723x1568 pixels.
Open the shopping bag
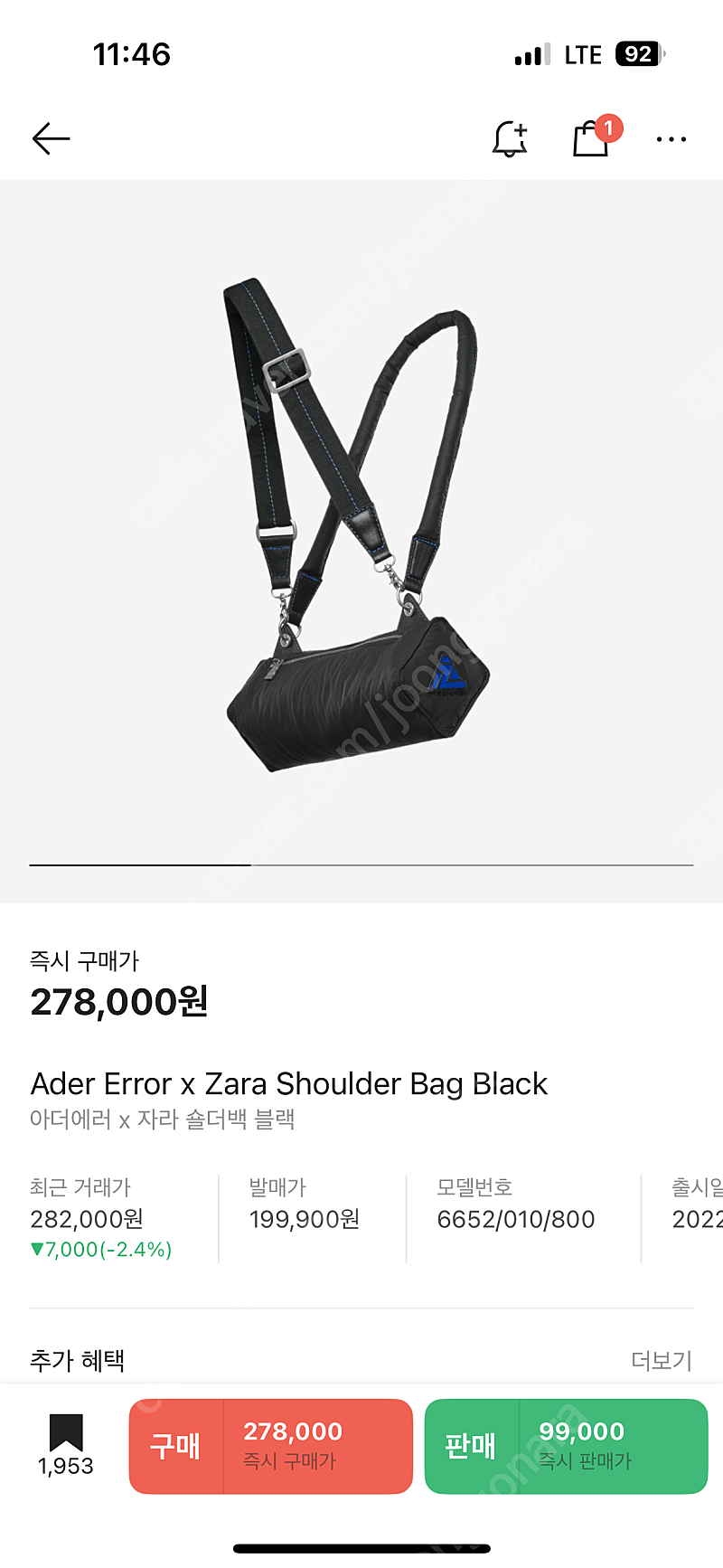[591, 139]
